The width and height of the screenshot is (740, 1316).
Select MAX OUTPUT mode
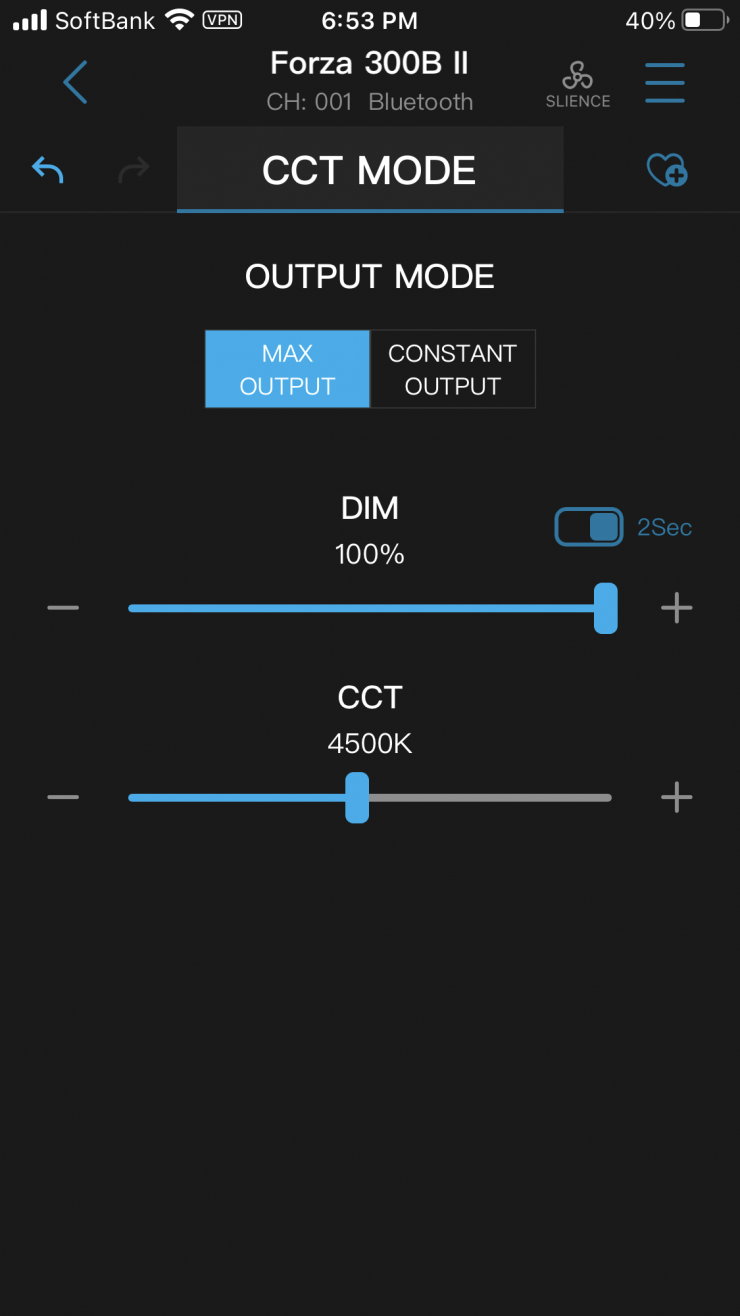[287, 369]
